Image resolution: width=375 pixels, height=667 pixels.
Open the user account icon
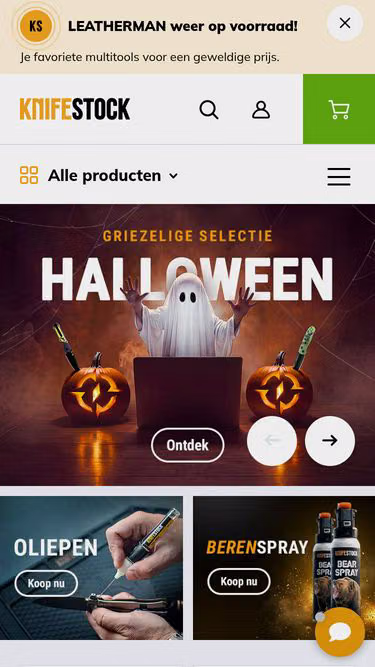[261, 110]
